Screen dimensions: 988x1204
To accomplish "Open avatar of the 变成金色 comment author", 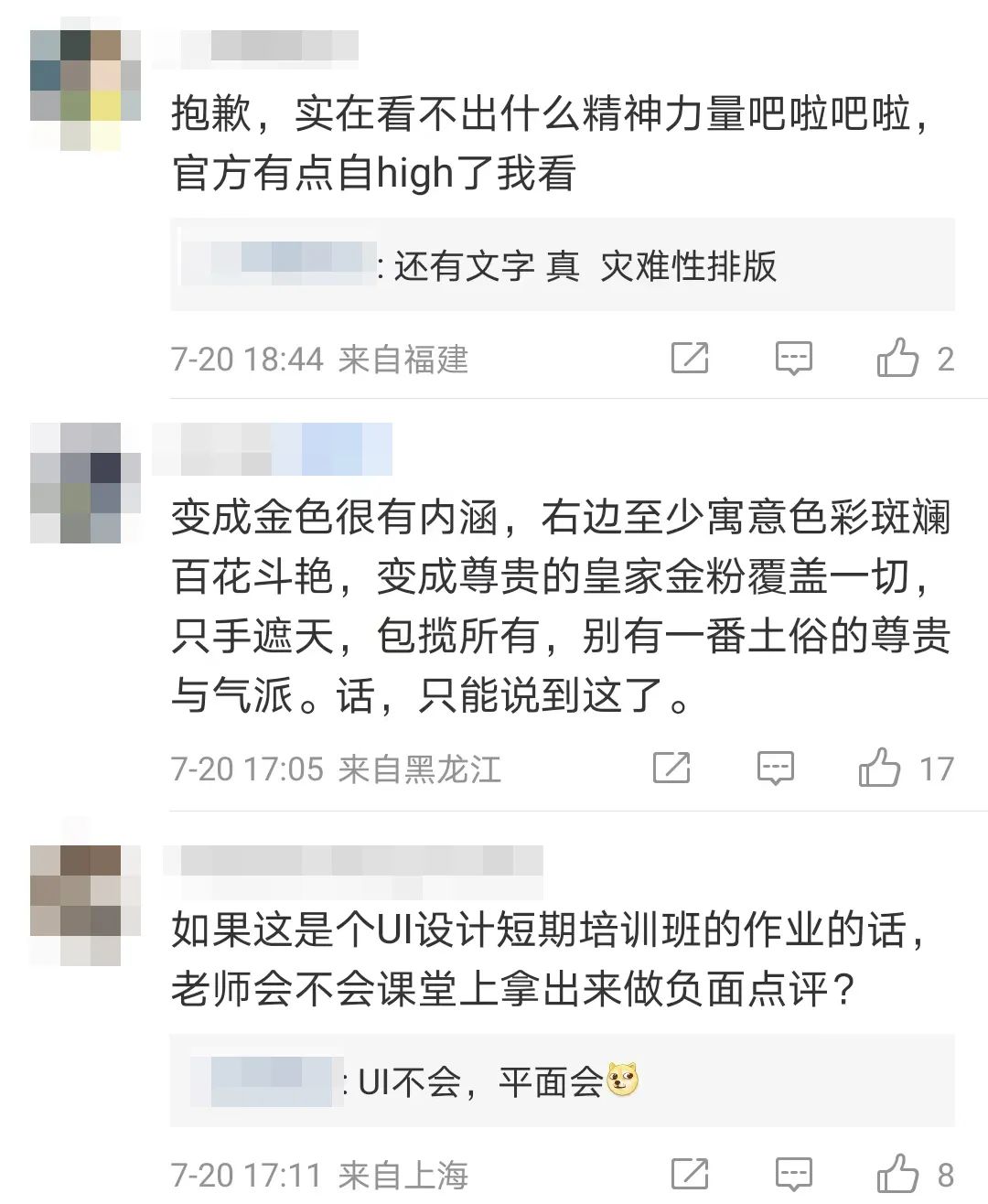I will pyautogui.click(x=85, y=483).
